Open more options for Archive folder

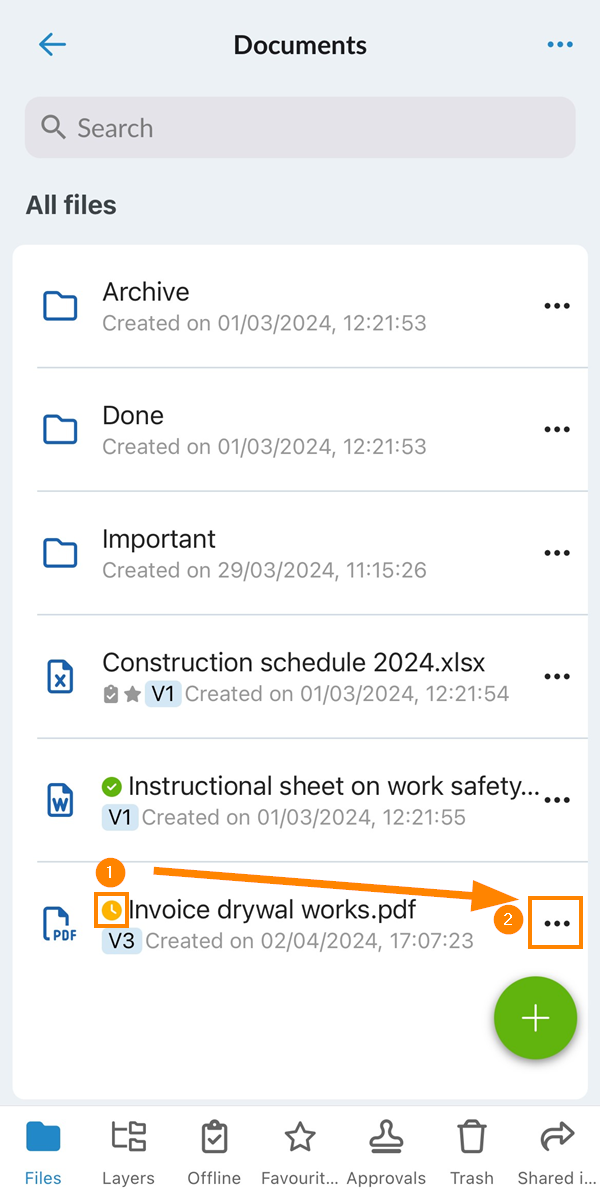(x=556, y=306)
